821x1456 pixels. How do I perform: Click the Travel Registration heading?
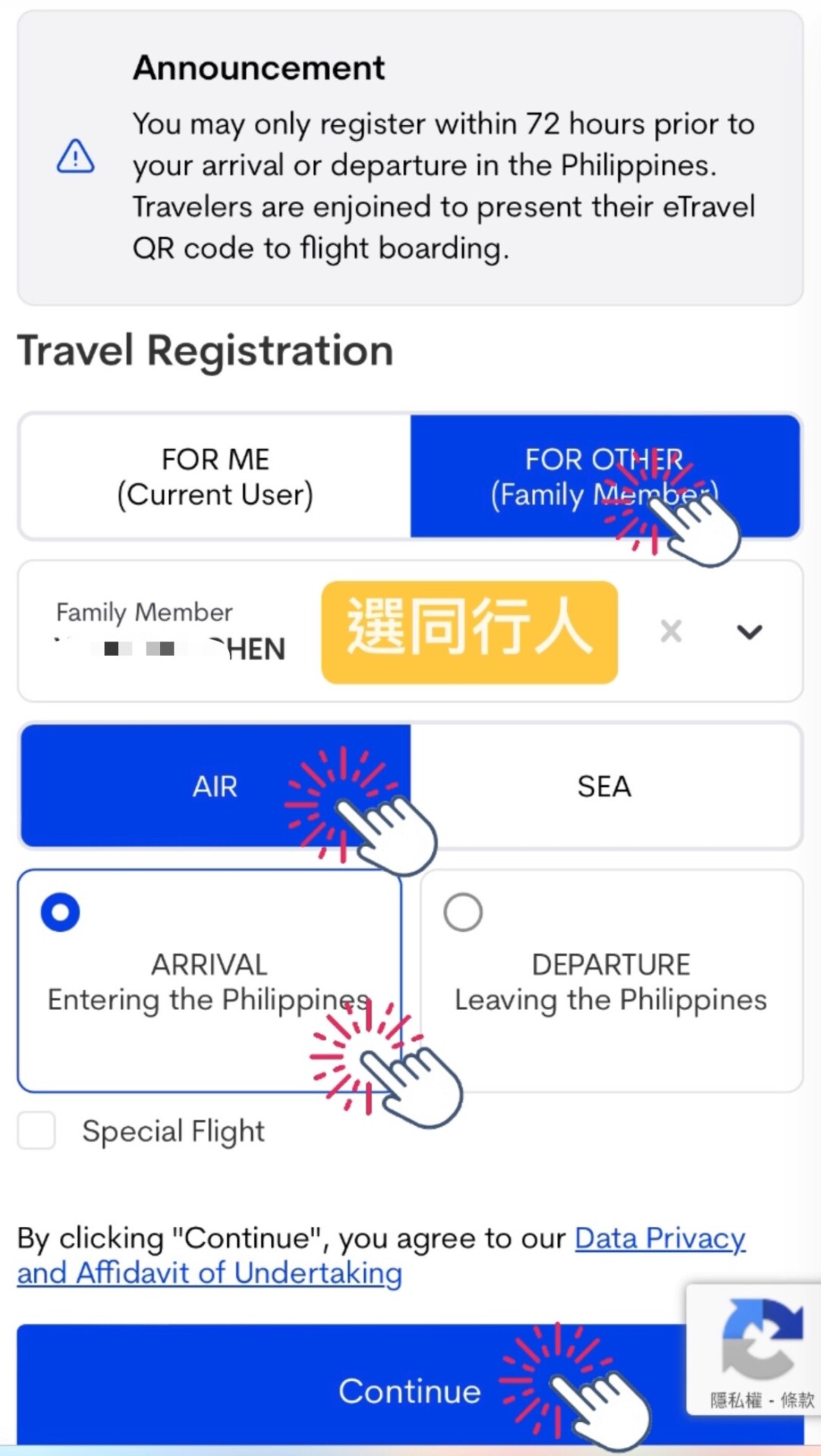point(205,350)
